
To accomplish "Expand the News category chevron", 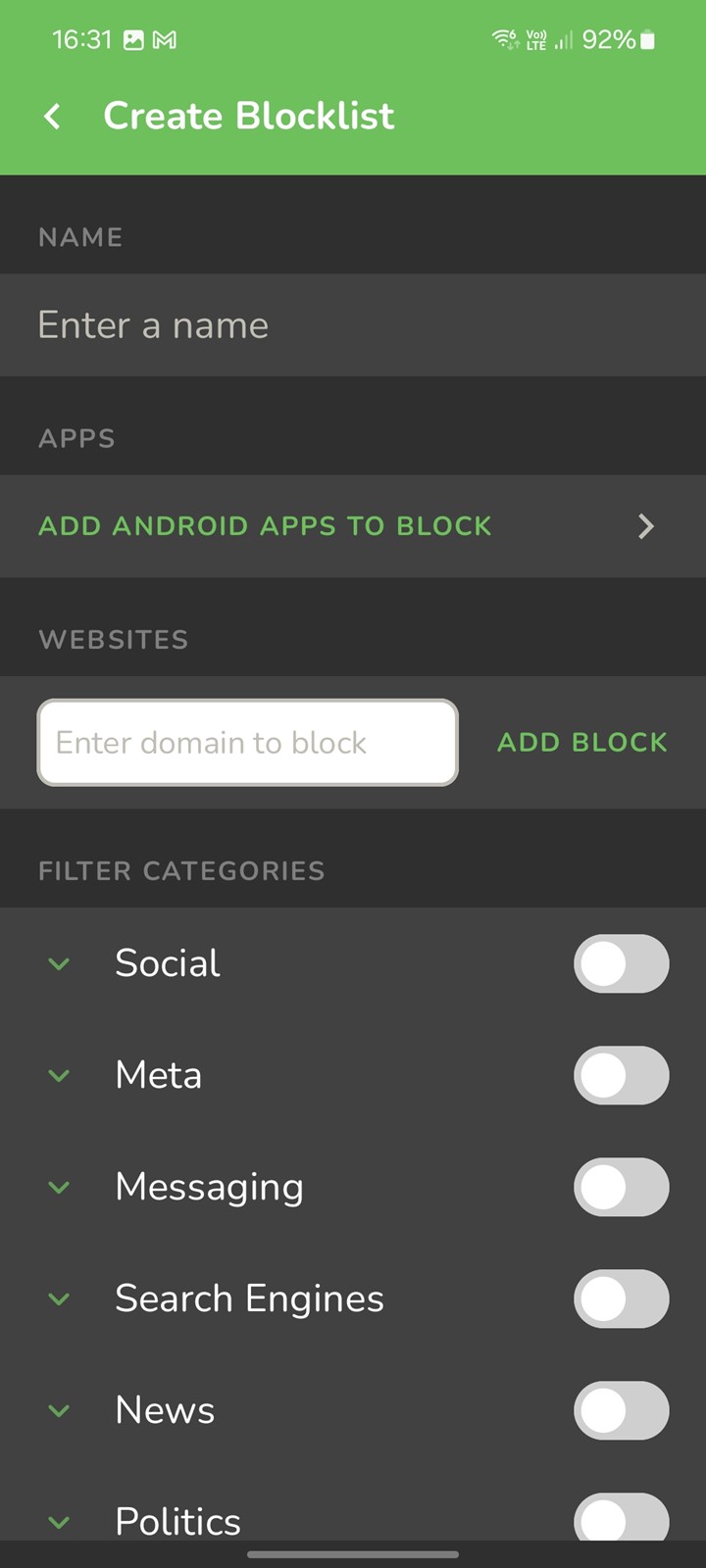I will 59,1411.
